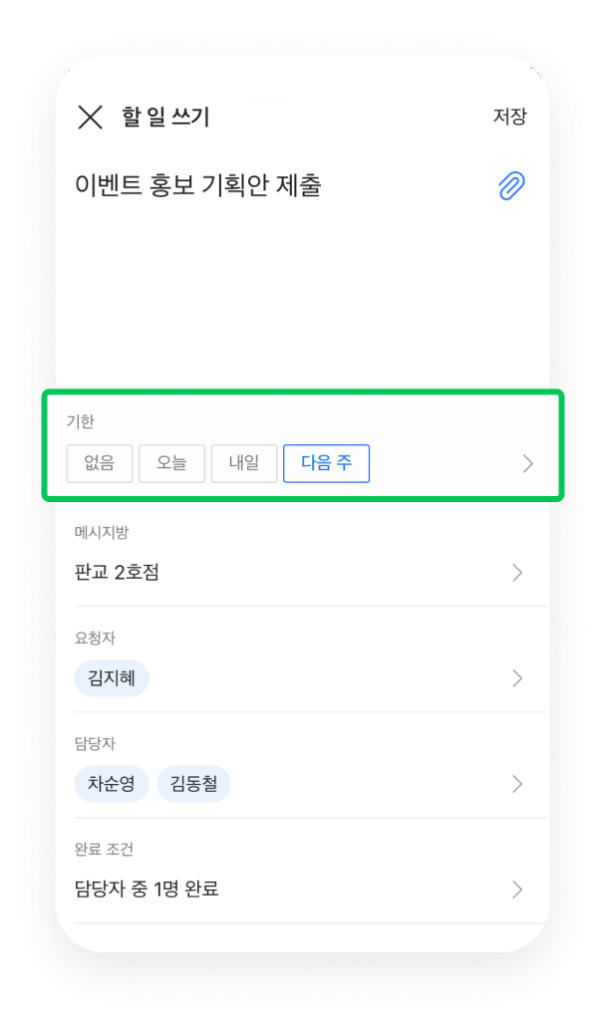Screen dimensions: 605x1024
Task: Expand the 기한 date picker chevron
Action: [x=528, y=464]
